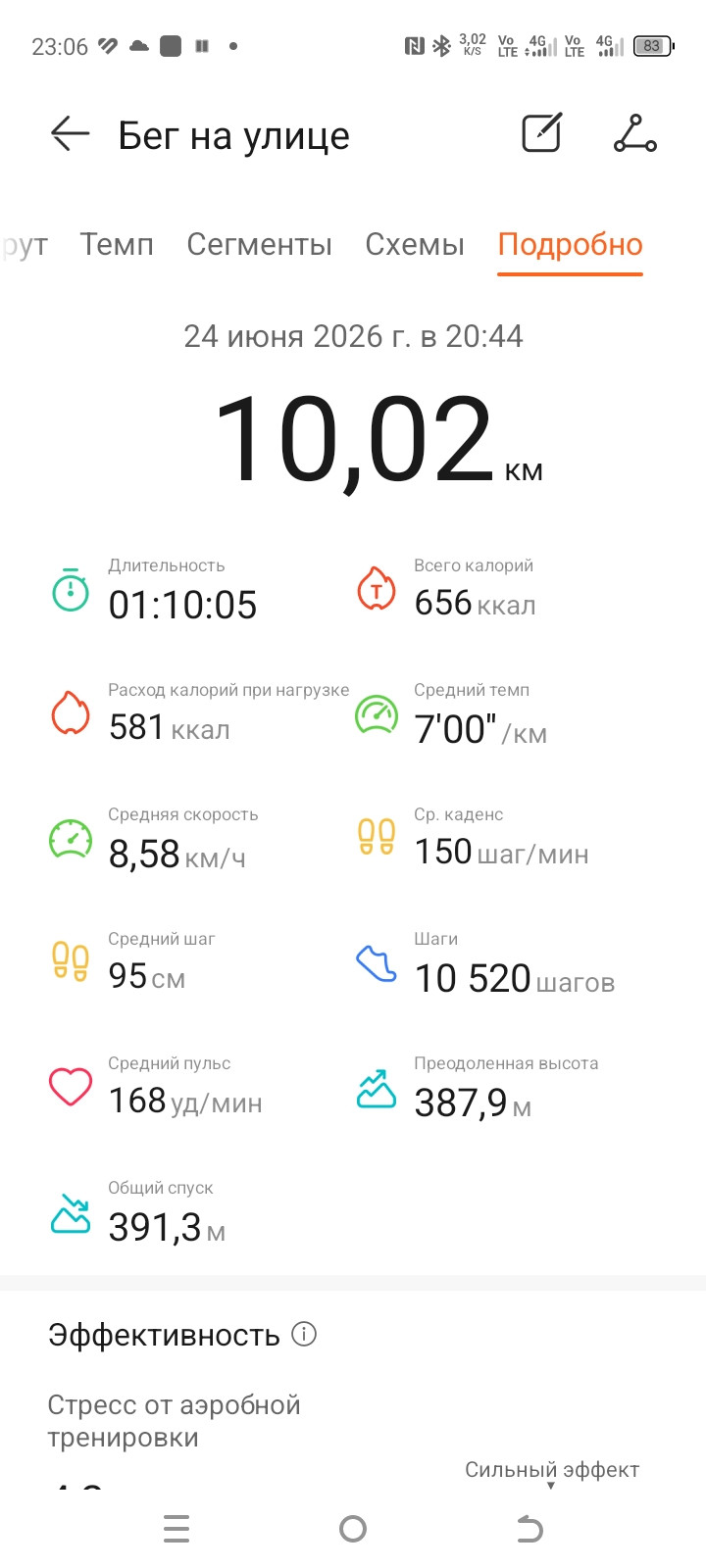This screenshot has height=1568, width=706.
Task: Open the route share icon
Action: (x=635, y=133)
